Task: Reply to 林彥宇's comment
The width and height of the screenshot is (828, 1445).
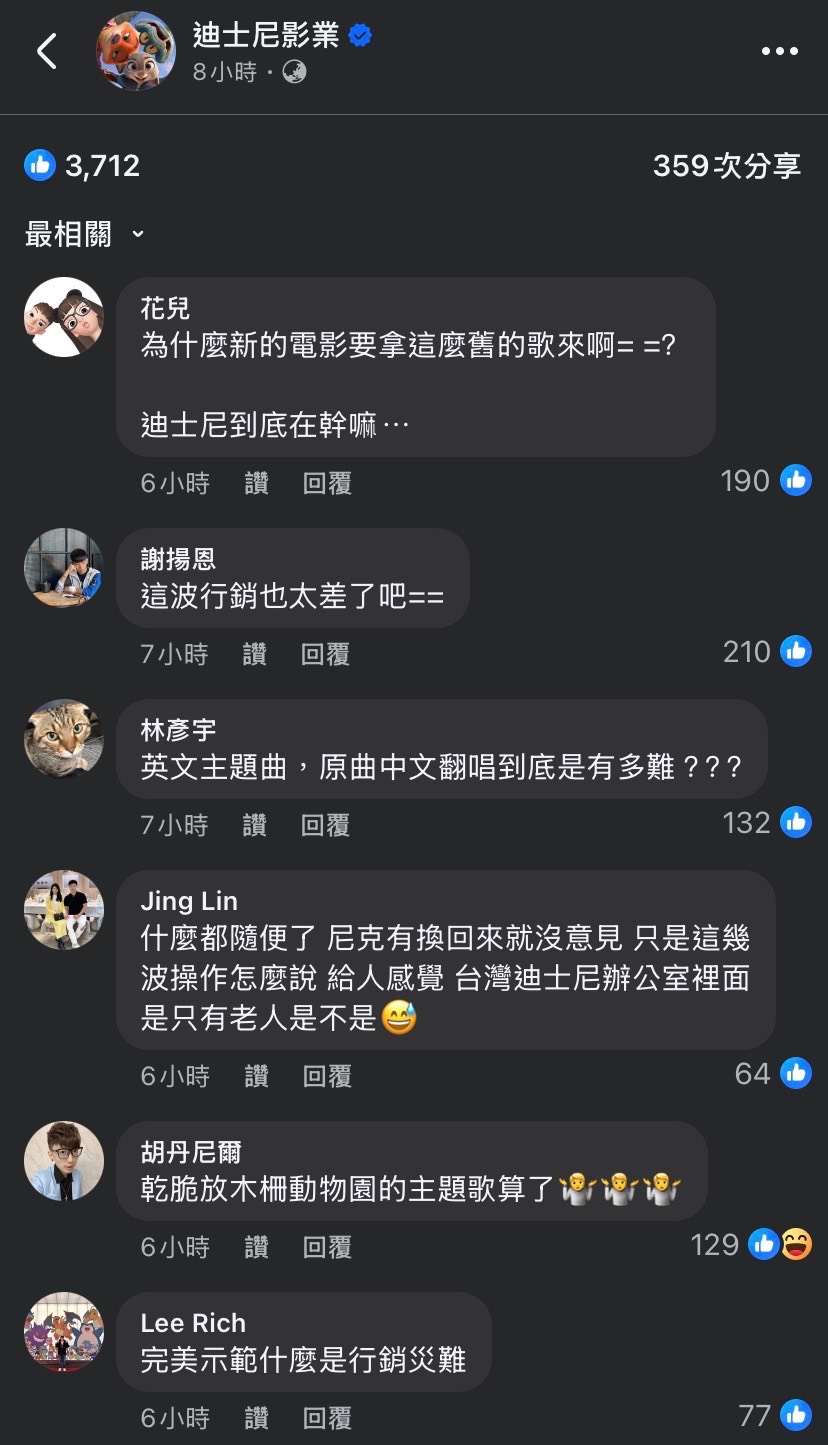Action: (325, 826)
